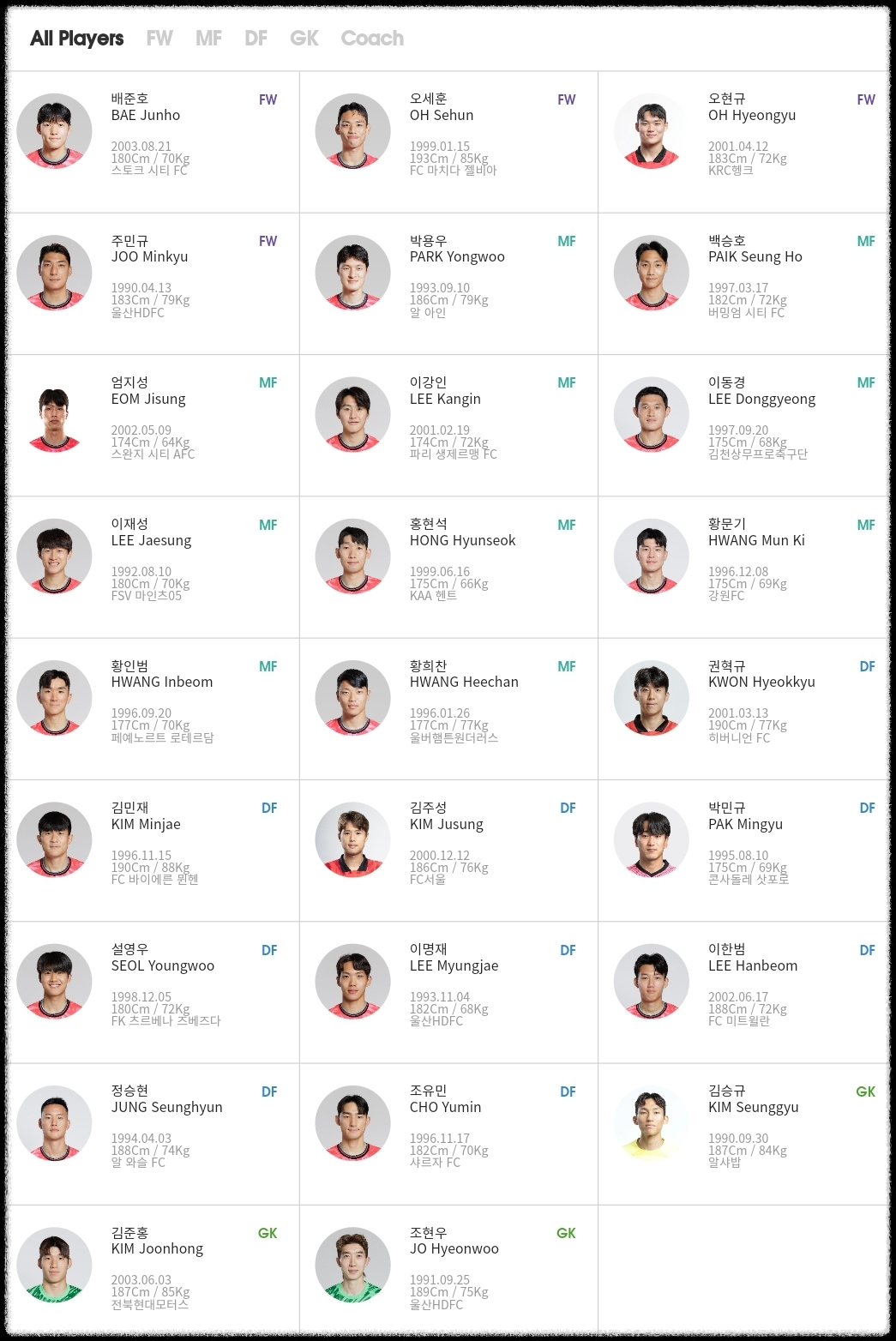Switch to the MF filter tab
The height and width of the screenshot is (1341, 896).
point(207,38)
